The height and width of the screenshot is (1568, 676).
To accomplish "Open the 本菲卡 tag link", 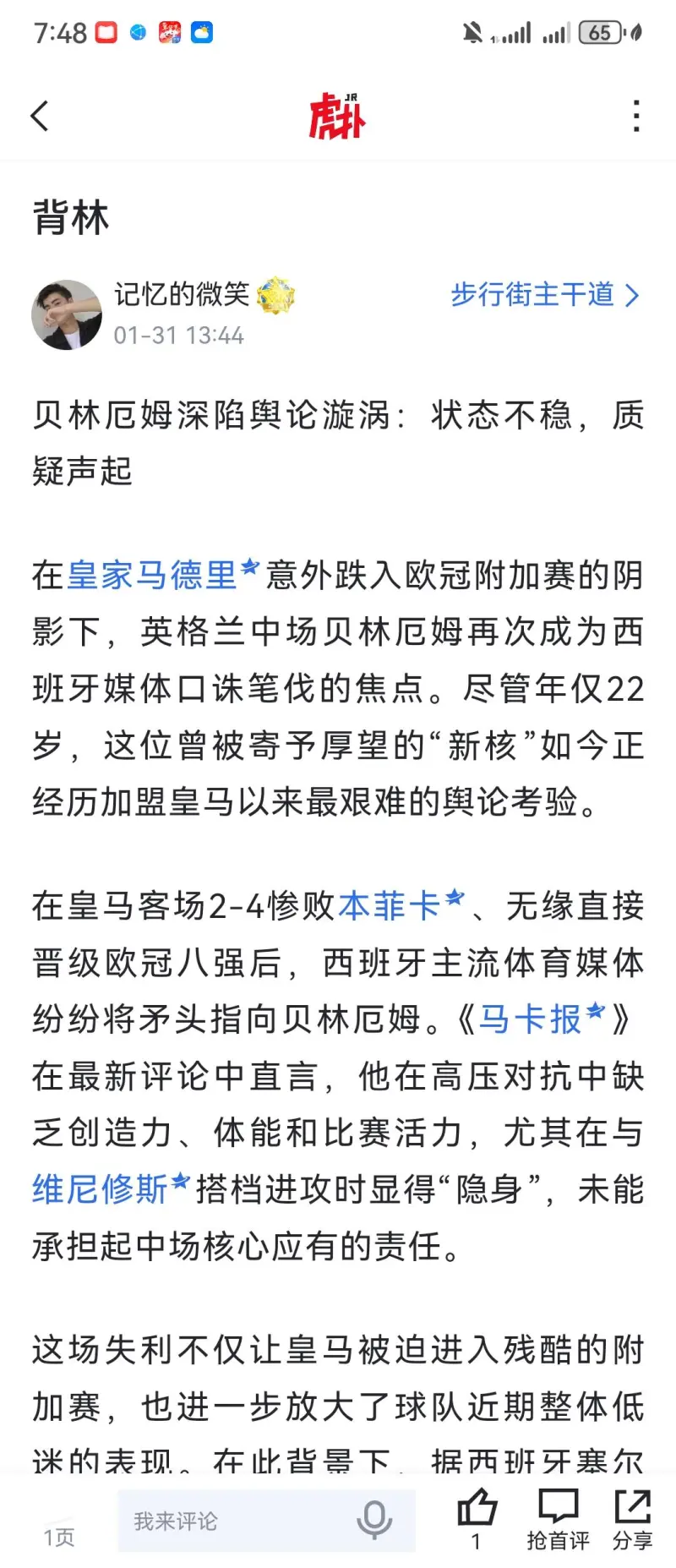I will point(390,906).
